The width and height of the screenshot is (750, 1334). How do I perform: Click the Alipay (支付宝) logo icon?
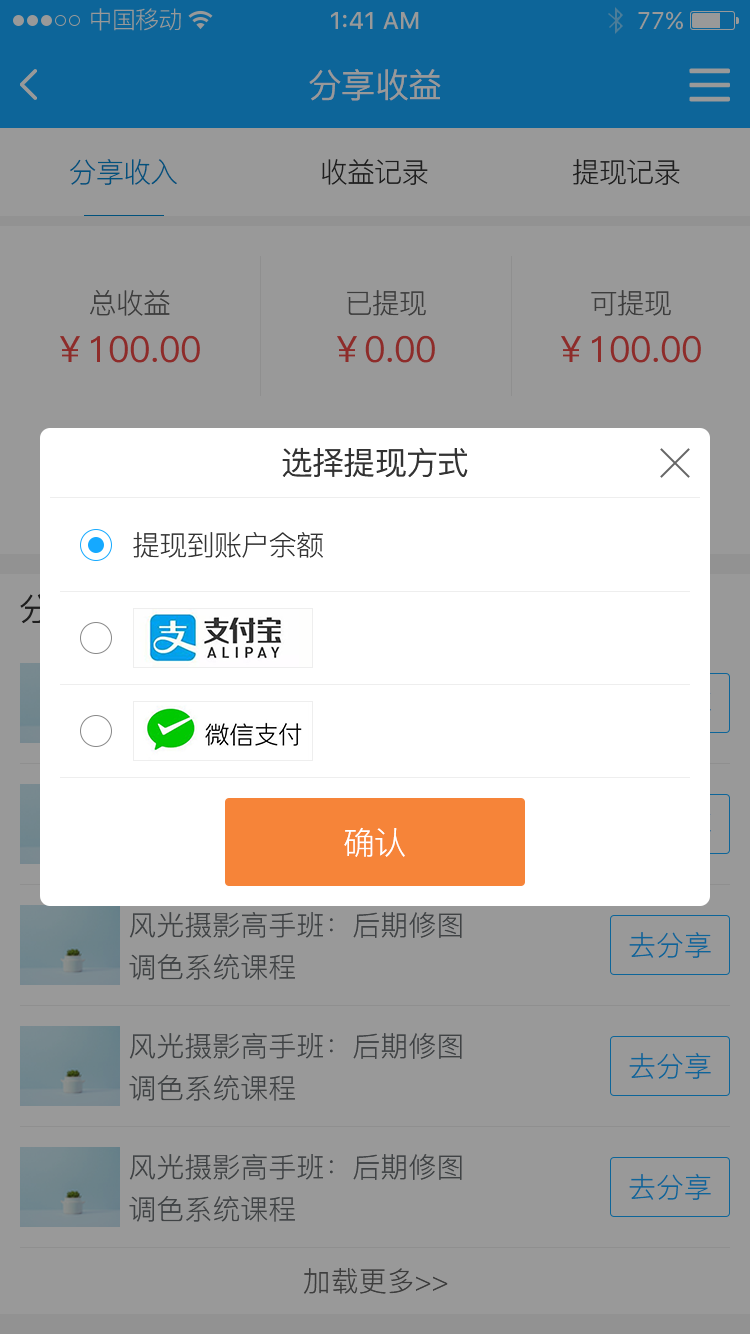pos(222,638)
